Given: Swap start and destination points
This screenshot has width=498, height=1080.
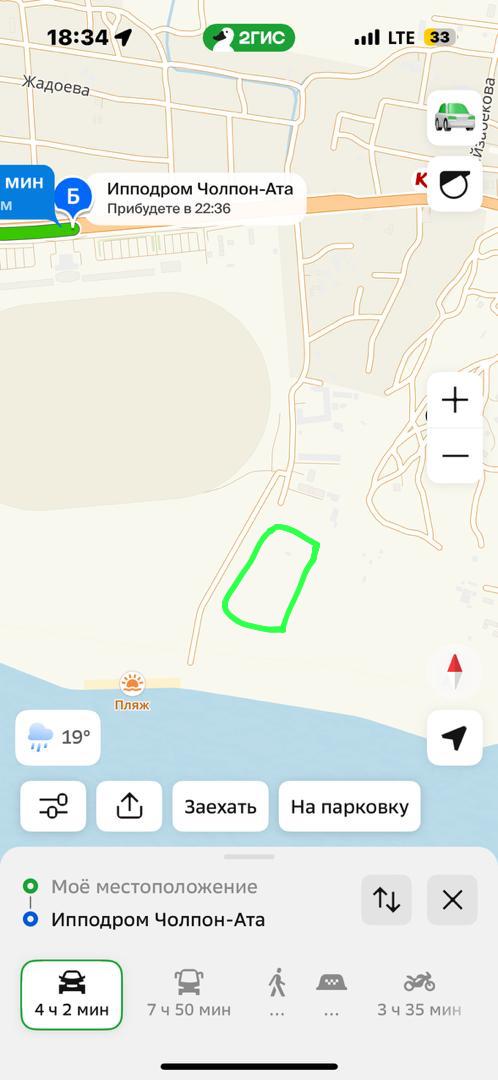Looking at the screenshot, I should click(386, 900).
